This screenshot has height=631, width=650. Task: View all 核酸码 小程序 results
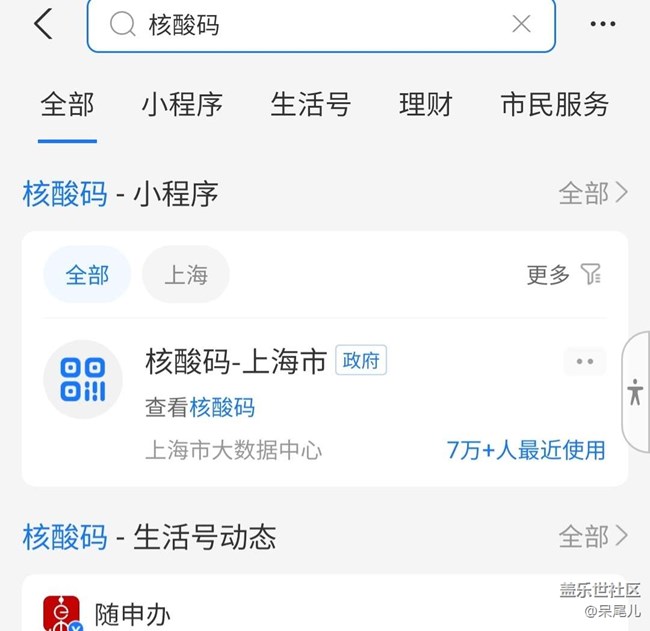click(x=593, y=193)
